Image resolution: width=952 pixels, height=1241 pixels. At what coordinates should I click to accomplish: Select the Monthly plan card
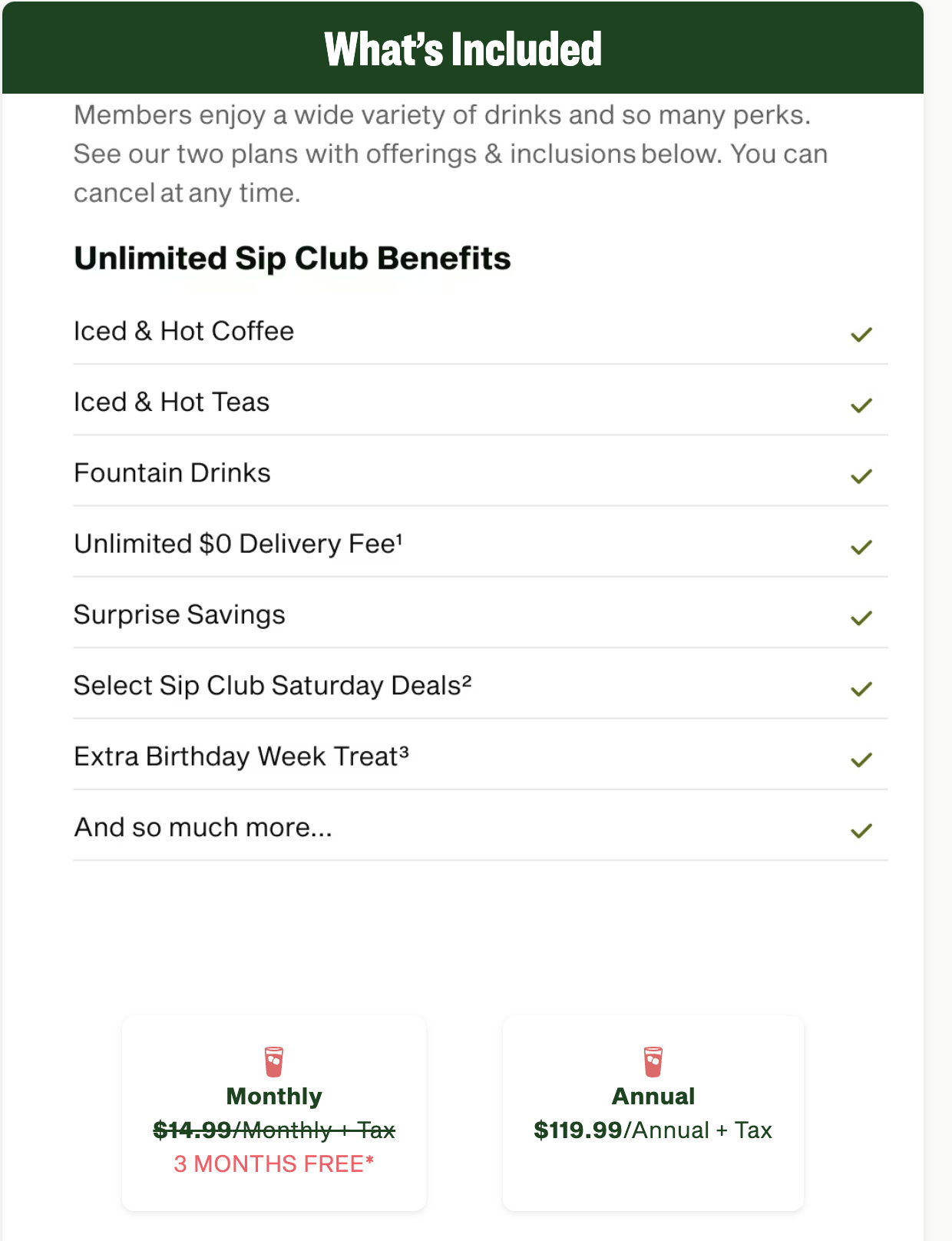(x=274, y=1113)
